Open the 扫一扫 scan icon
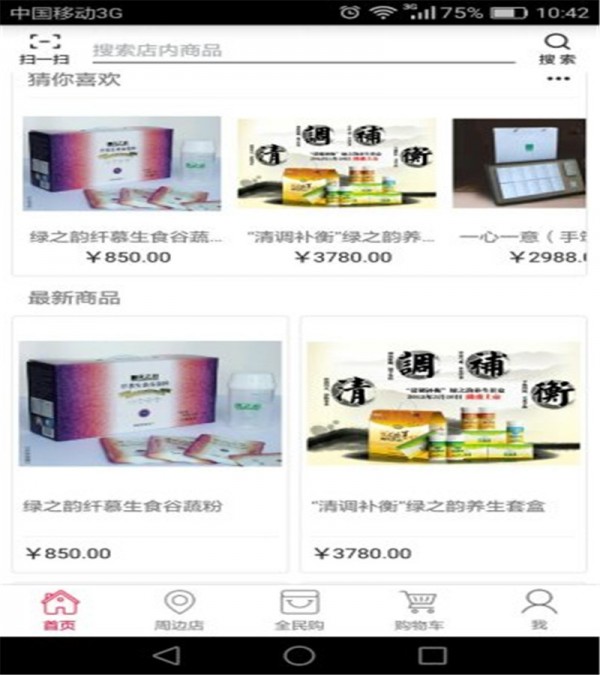Image resolution: width=600 pixels, height=675 pixels. point(43,48)
